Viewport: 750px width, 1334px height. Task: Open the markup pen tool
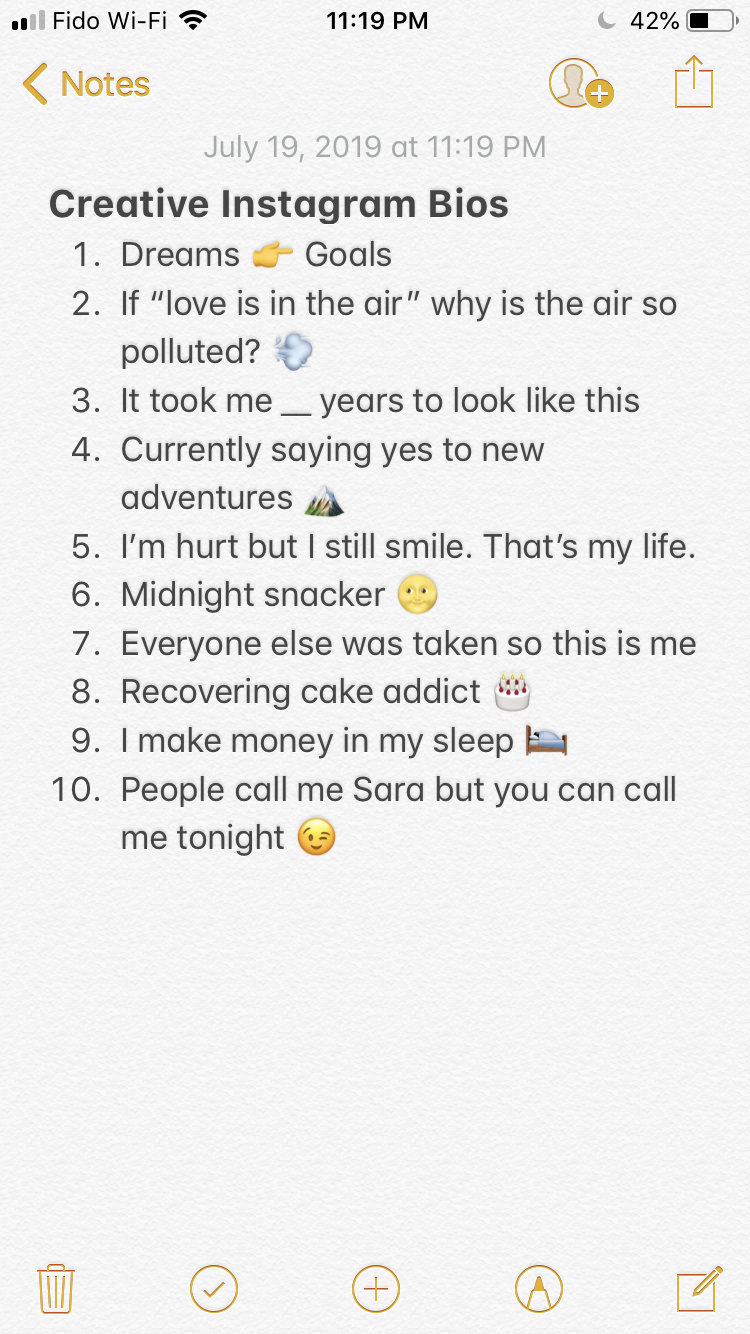click(538, 1288)
